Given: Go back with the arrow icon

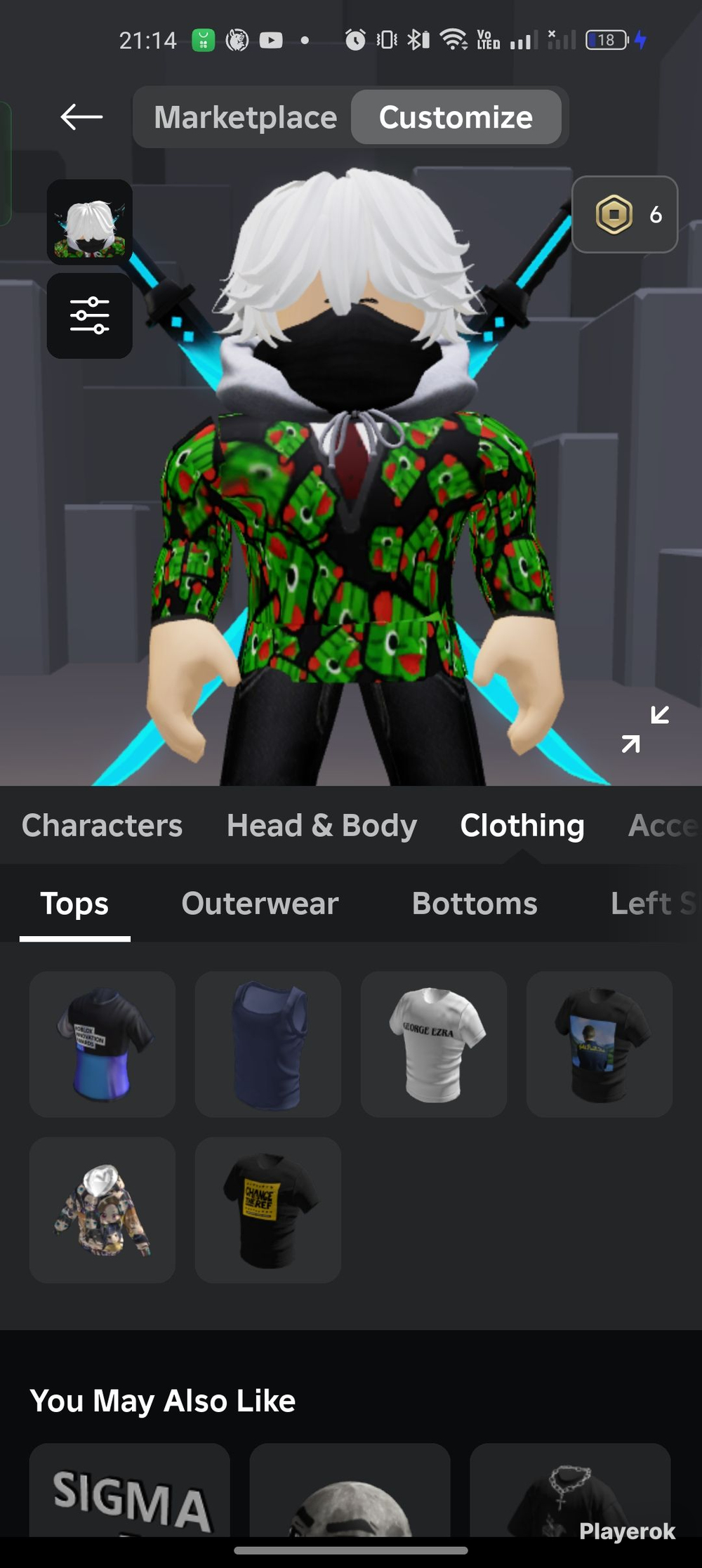Looking at the screenshot, I should (81, 117).
